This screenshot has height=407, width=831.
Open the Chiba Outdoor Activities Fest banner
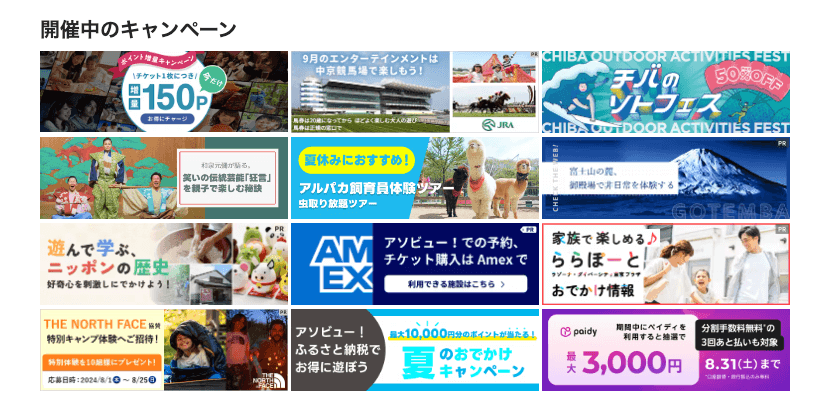(665, 92)
